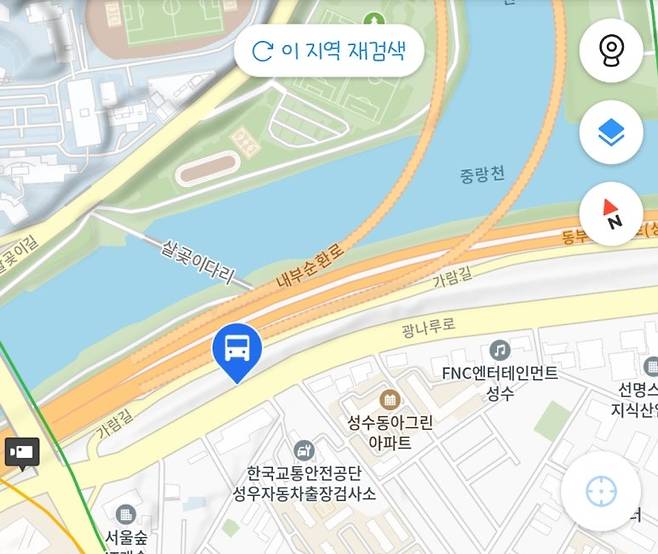658x554 pixels.
Task: Select the blue bus stop marker
Action: click(237, 350)
